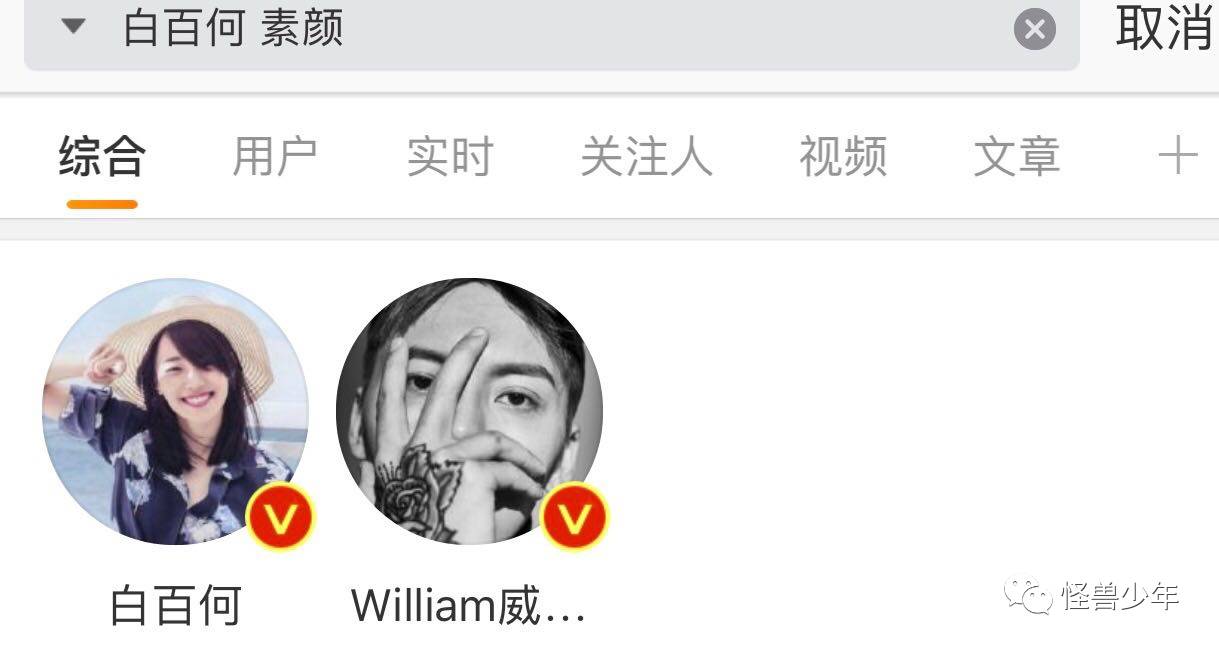Open the William威… user profile
1219x650 pixels.
[x=469, y=412]
